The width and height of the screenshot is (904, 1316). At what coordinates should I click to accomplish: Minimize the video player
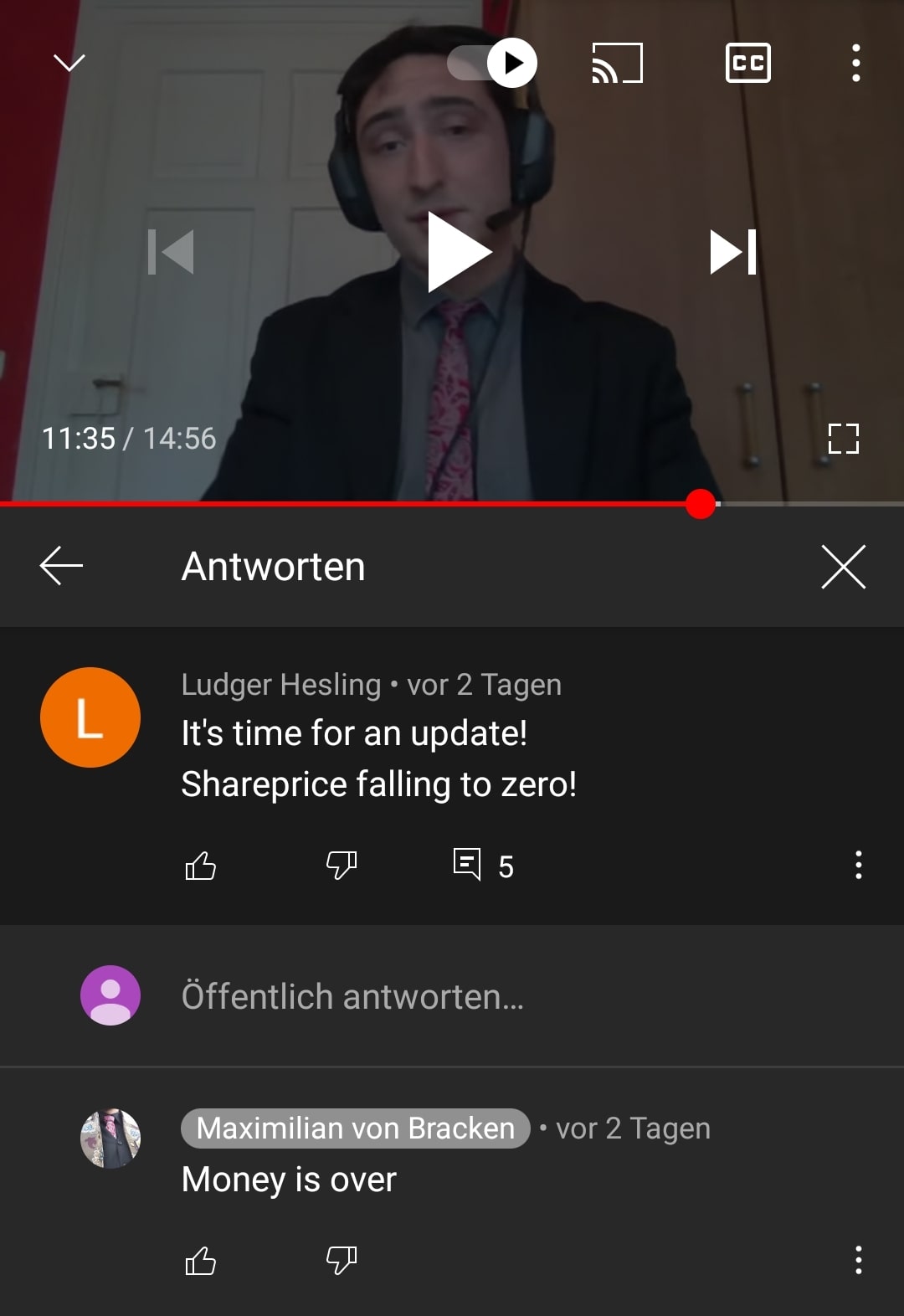point(69,61)
